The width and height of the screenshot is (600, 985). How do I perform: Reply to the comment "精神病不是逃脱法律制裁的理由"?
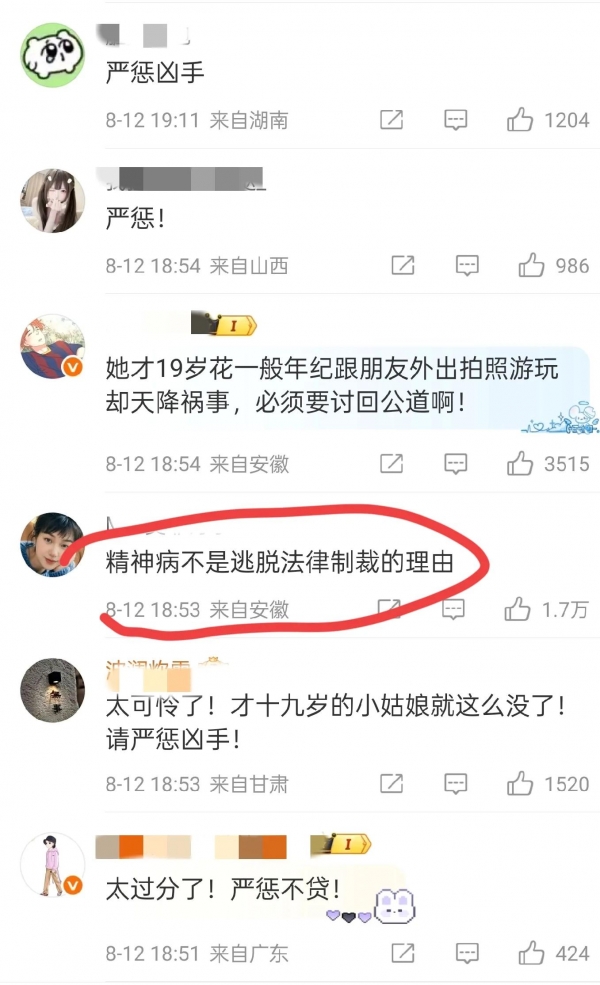(454, 609)
